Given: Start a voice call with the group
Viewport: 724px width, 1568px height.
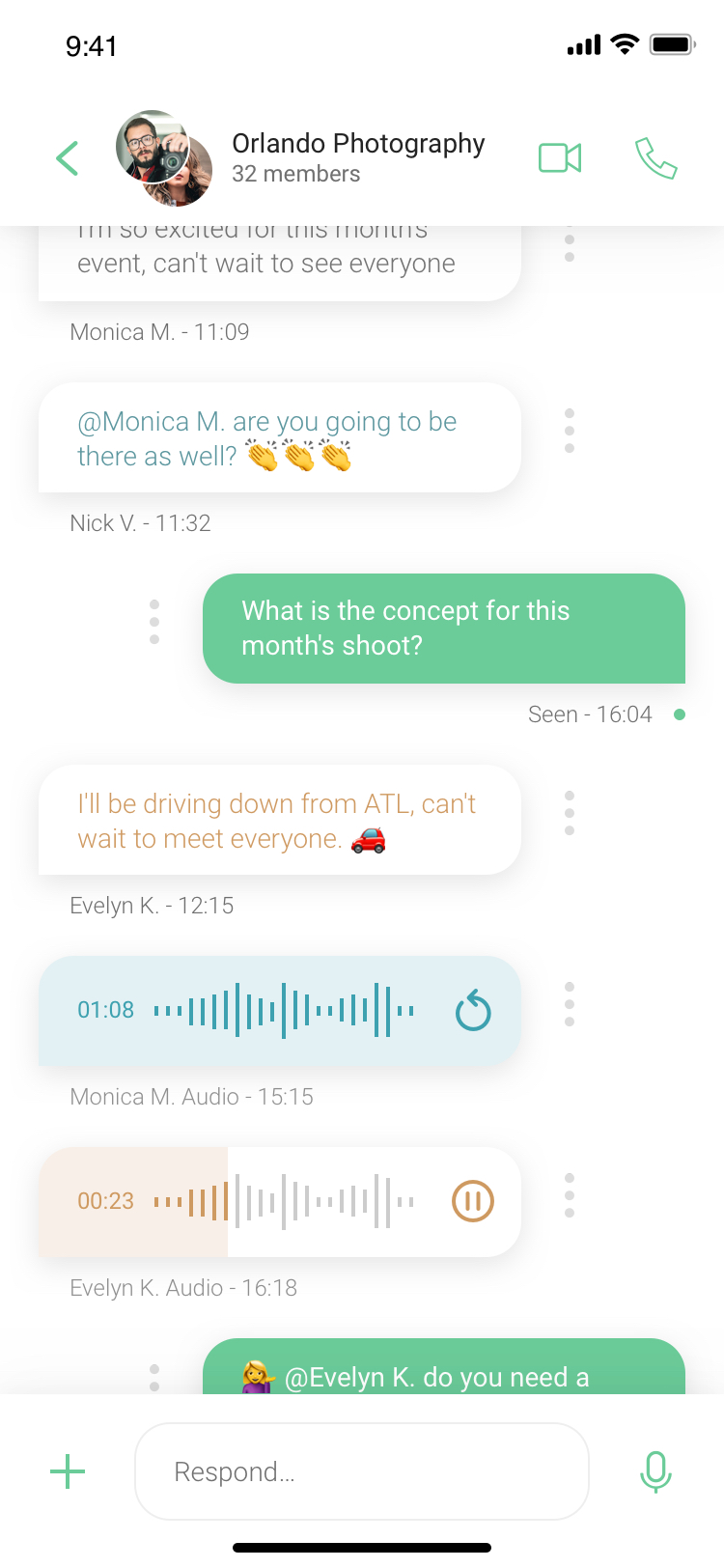Looking at the screenshot, I should tap(656, 158).
